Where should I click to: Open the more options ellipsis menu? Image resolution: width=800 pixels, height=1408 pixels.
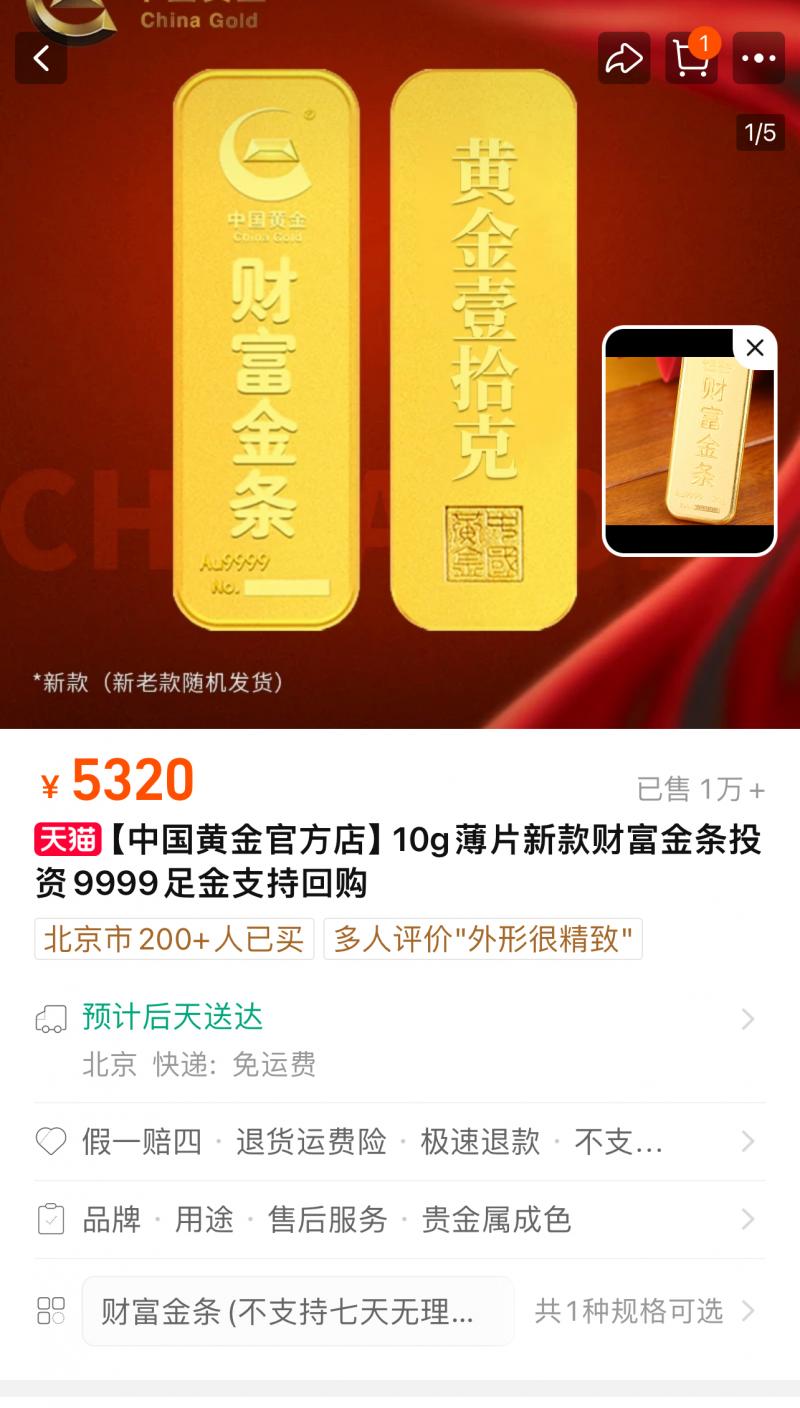(x=758, y=58)
